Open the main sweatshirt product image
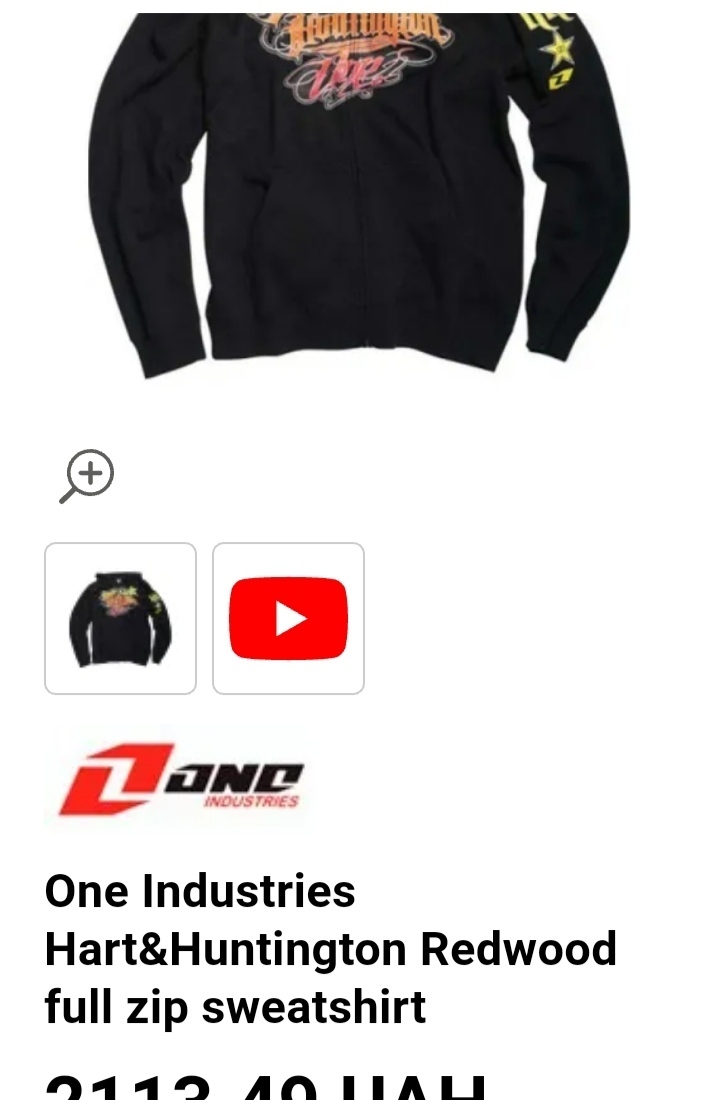The width and height of the screenshot is (720, 1100). click(x=358, y=190)
